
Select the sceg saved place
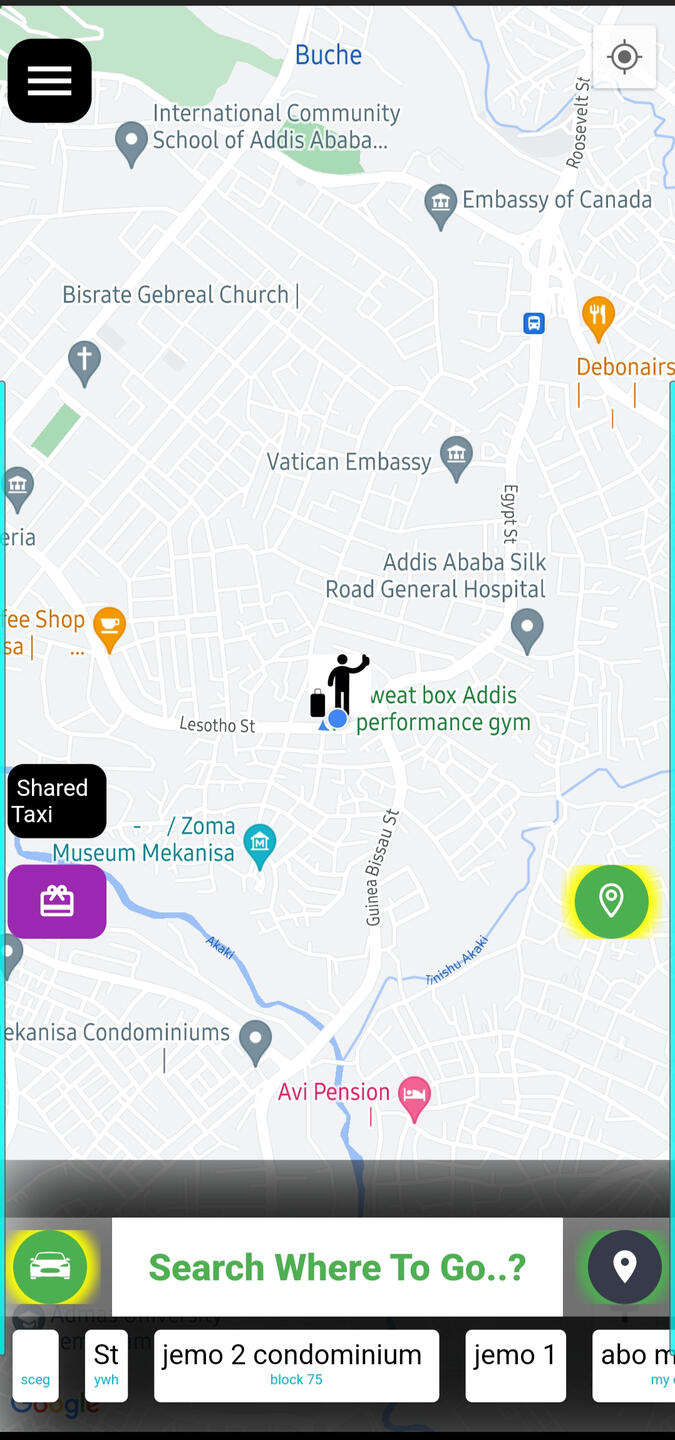click(x=35, y=1366)
